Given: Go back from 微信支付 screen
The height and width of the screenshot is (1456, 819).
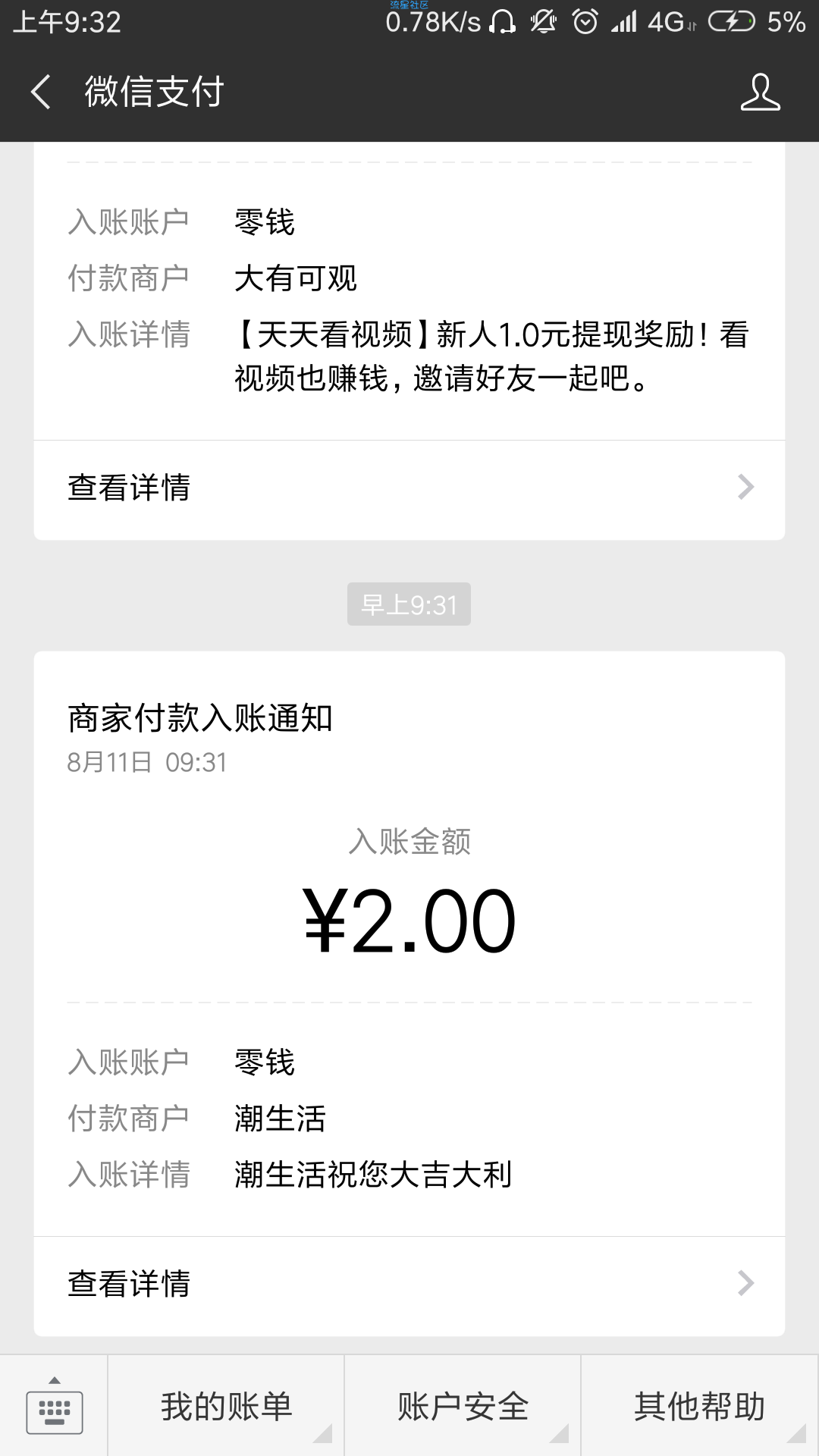Looking at the screenshot, I should pyautogui.click(x=41, y=93).
